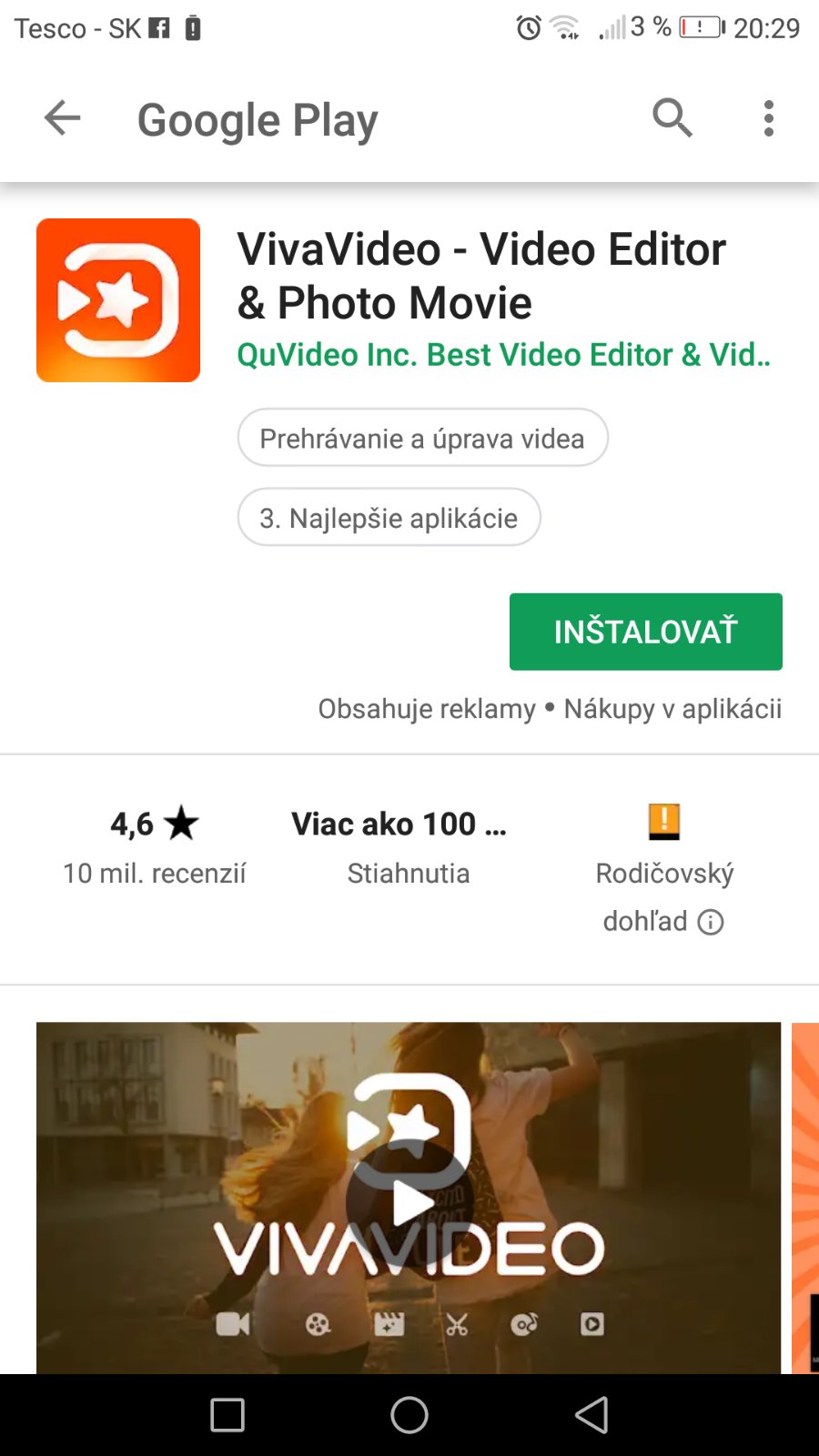
Task: Open the 3. Najlepšie aplikácie ranking chip
Action: [389, 518]
